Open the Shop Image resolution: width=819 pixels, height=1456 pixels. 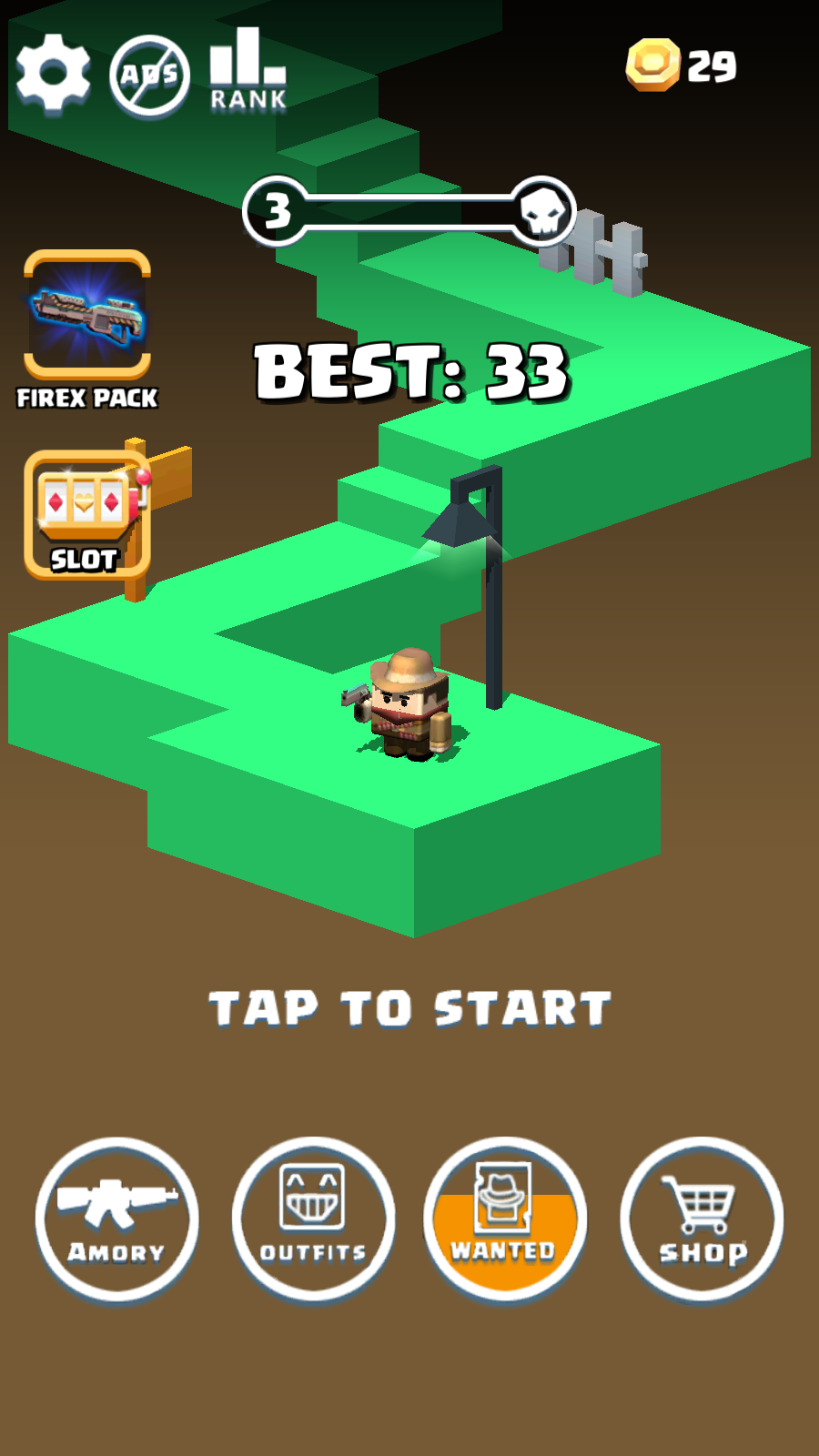click(x=702, y=1218)
